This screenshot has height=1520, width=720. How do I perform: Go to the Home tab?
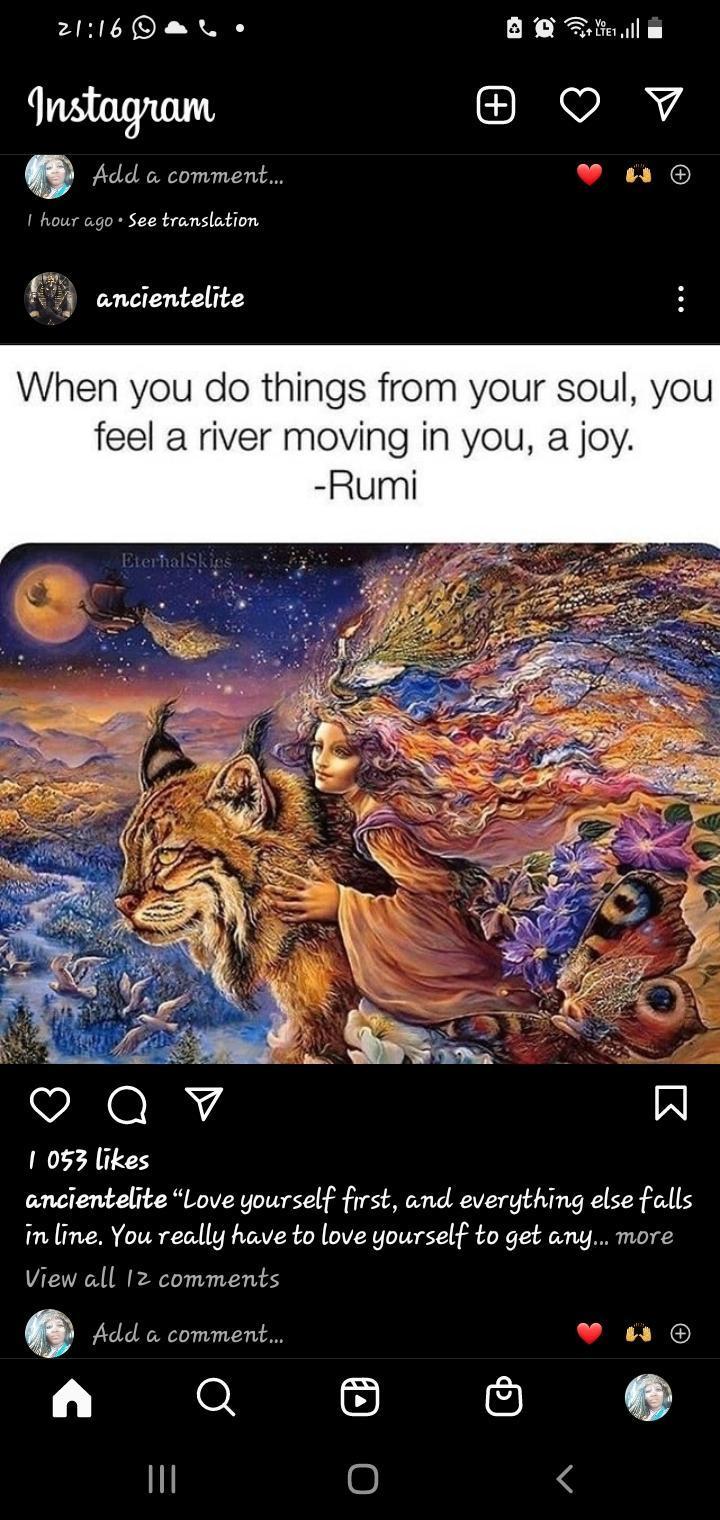[x=72, y=1398]
